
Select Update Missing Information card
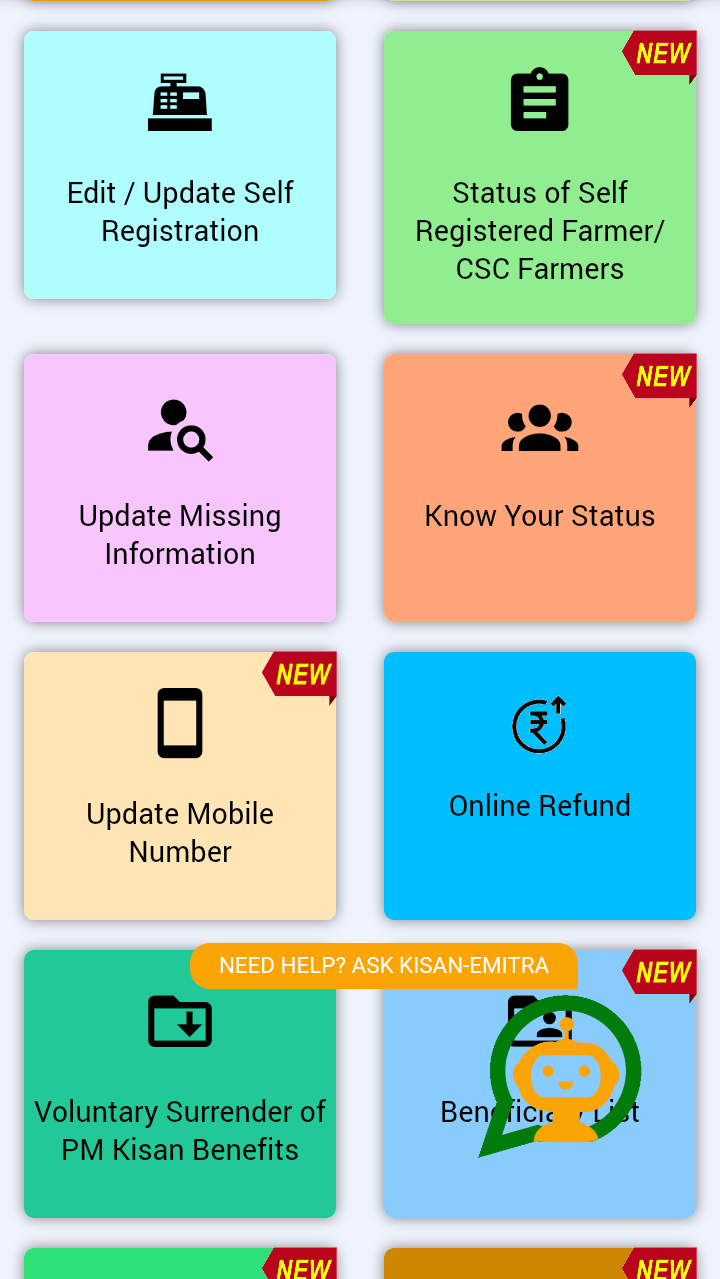click(x=180, y=487)
